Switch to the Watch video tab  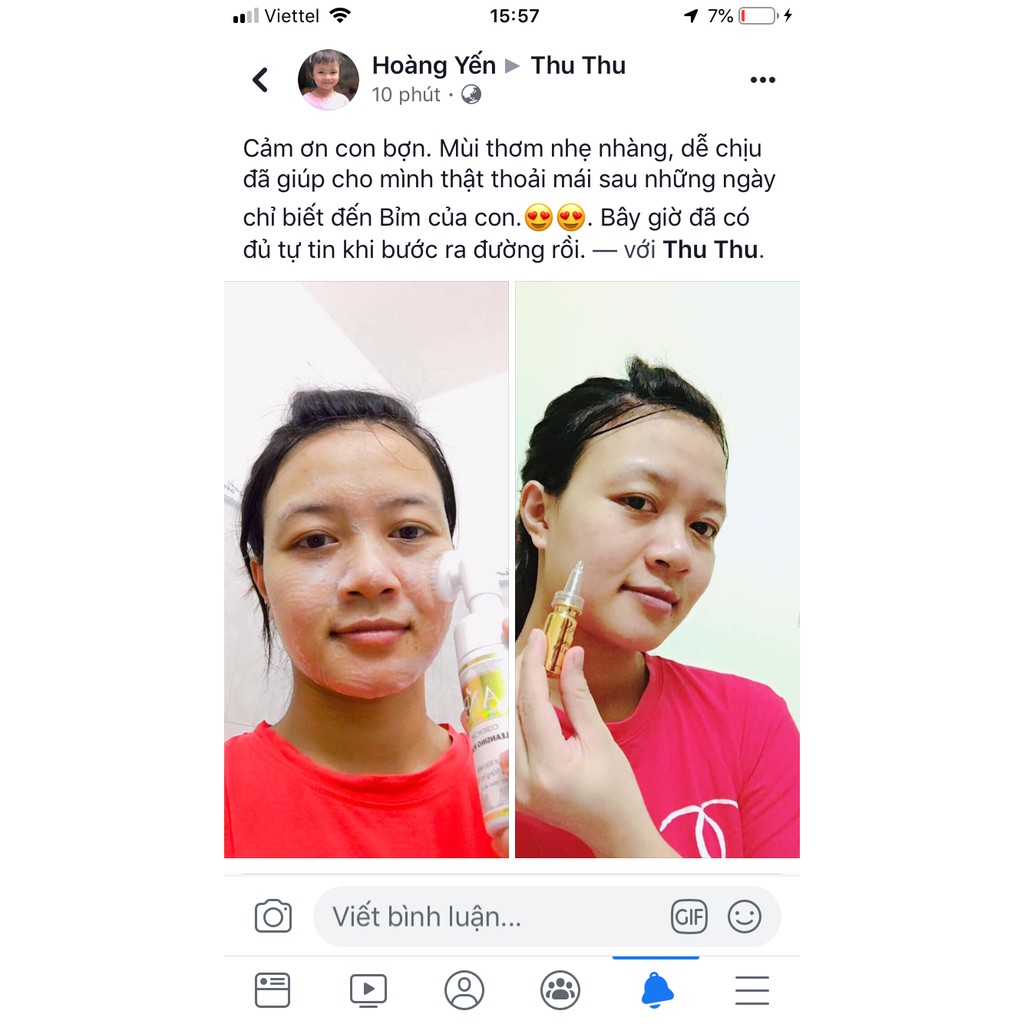tap(368, 990)
